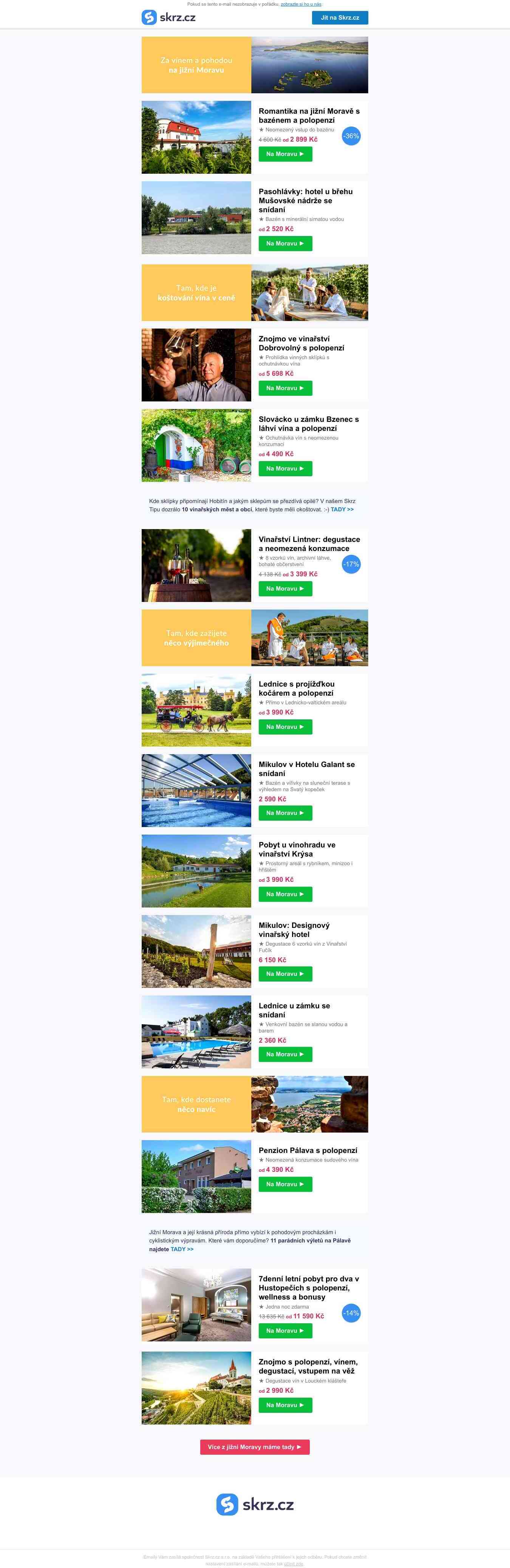Open the 'Za vínem a pohodou' banner

(x=254, y=65)
